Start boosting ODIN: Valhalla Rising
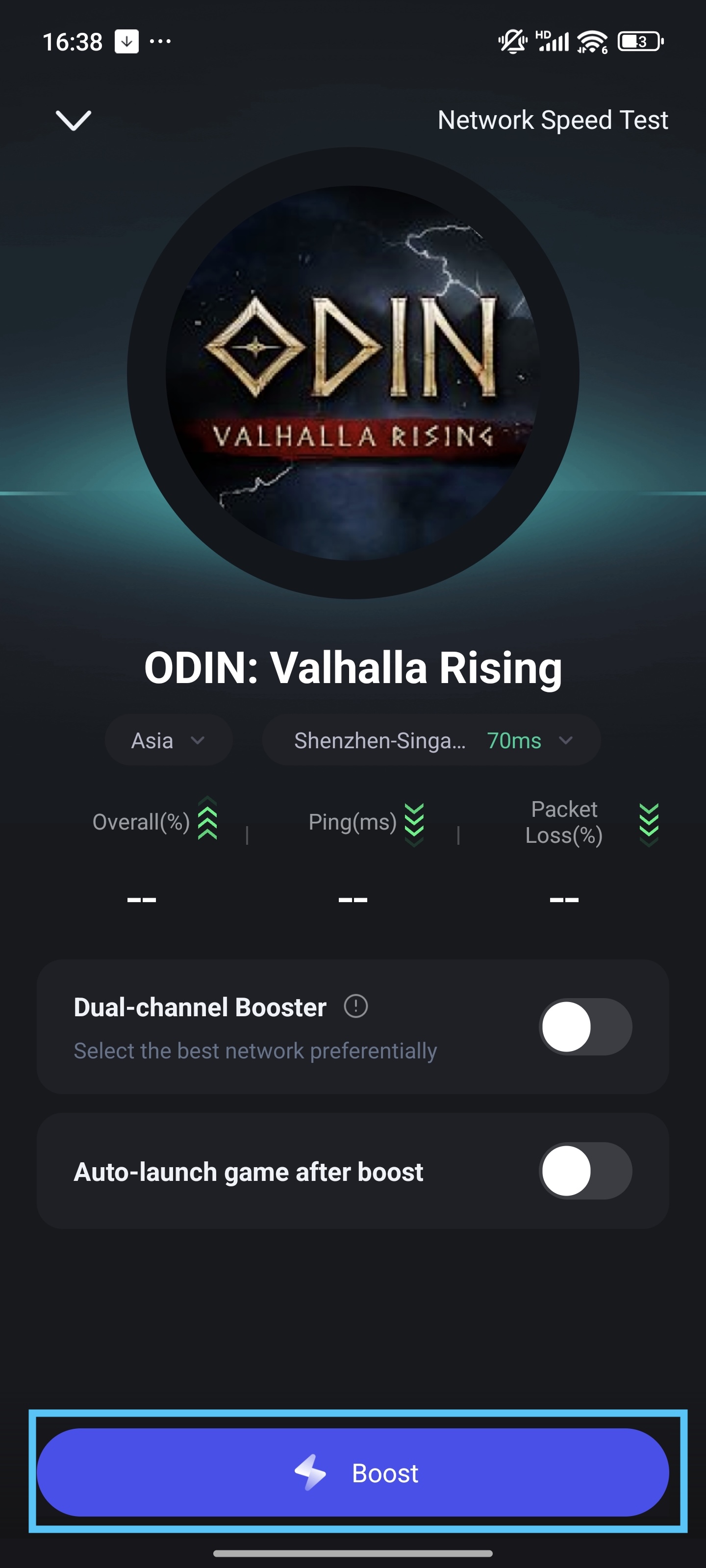Viewport: 706px width, 1568px height. 353,1472
